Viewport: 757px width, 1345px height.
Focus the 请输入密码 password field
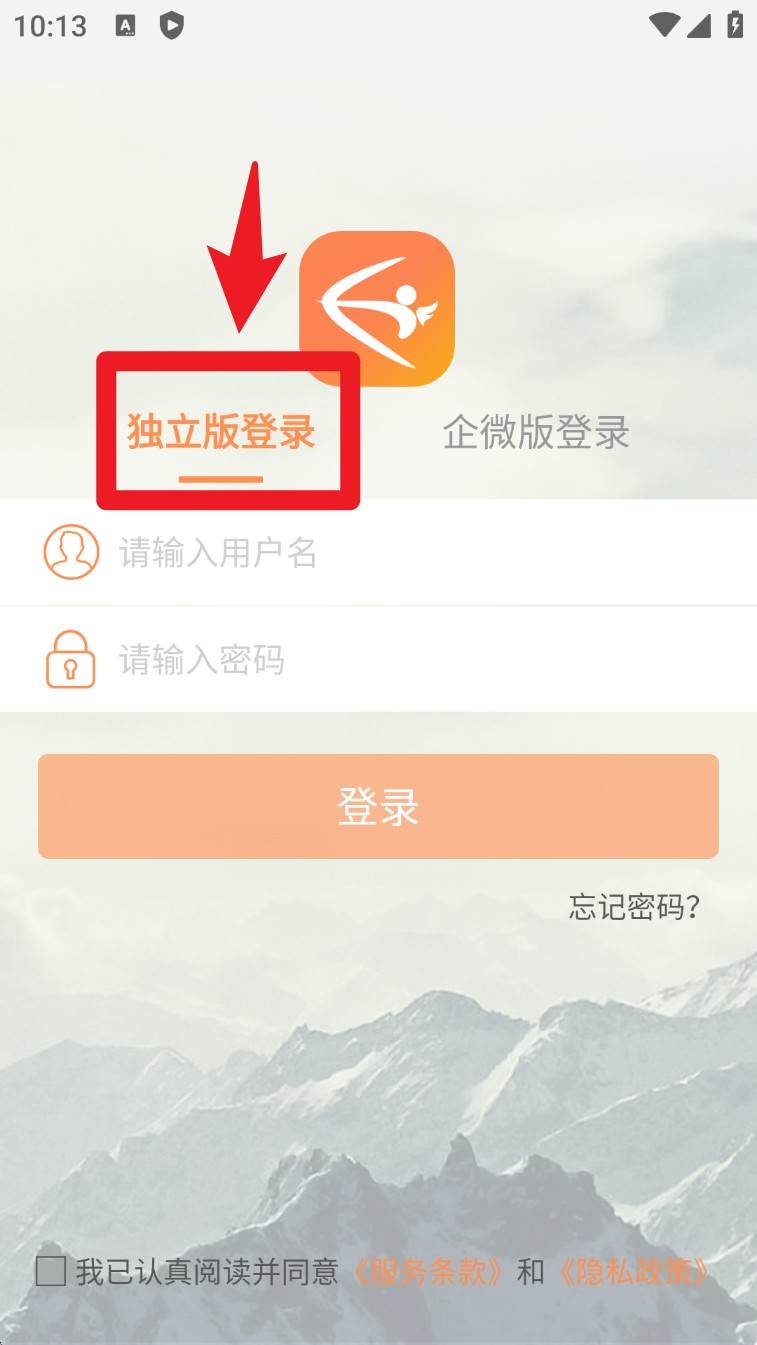400,659
